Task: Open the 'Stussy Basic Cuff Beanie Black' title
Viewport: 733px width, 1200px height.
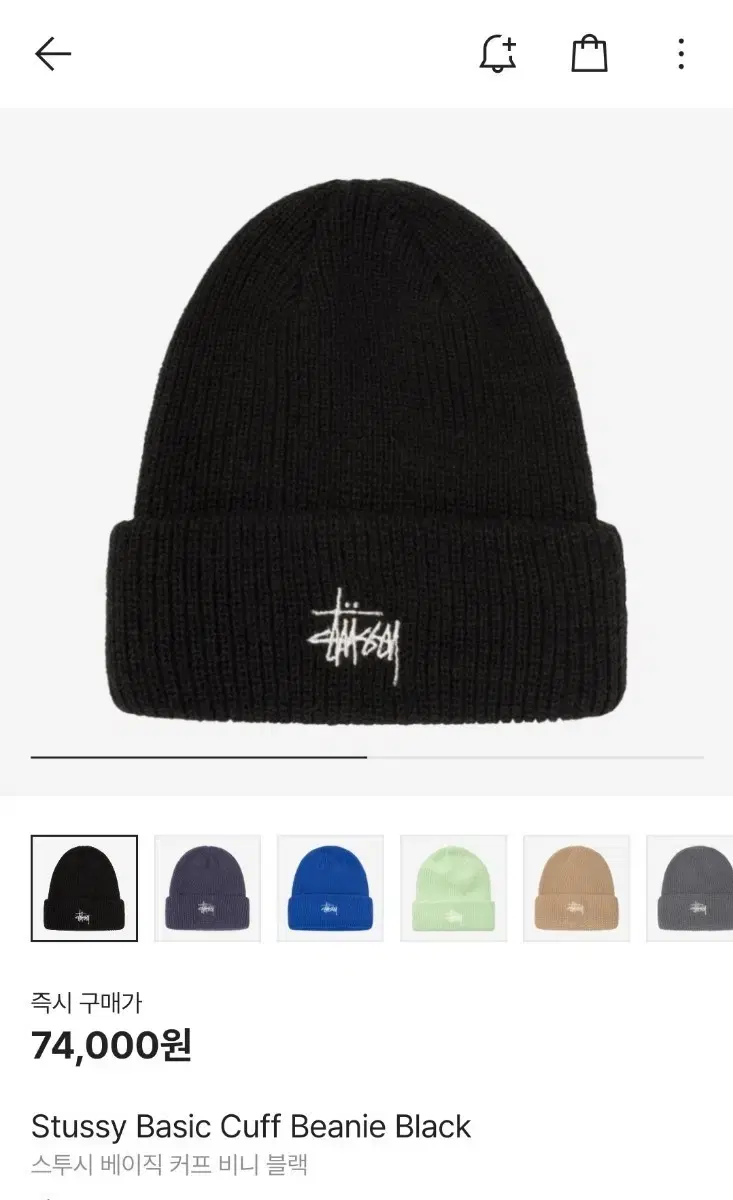Action: coord(249,1126)
